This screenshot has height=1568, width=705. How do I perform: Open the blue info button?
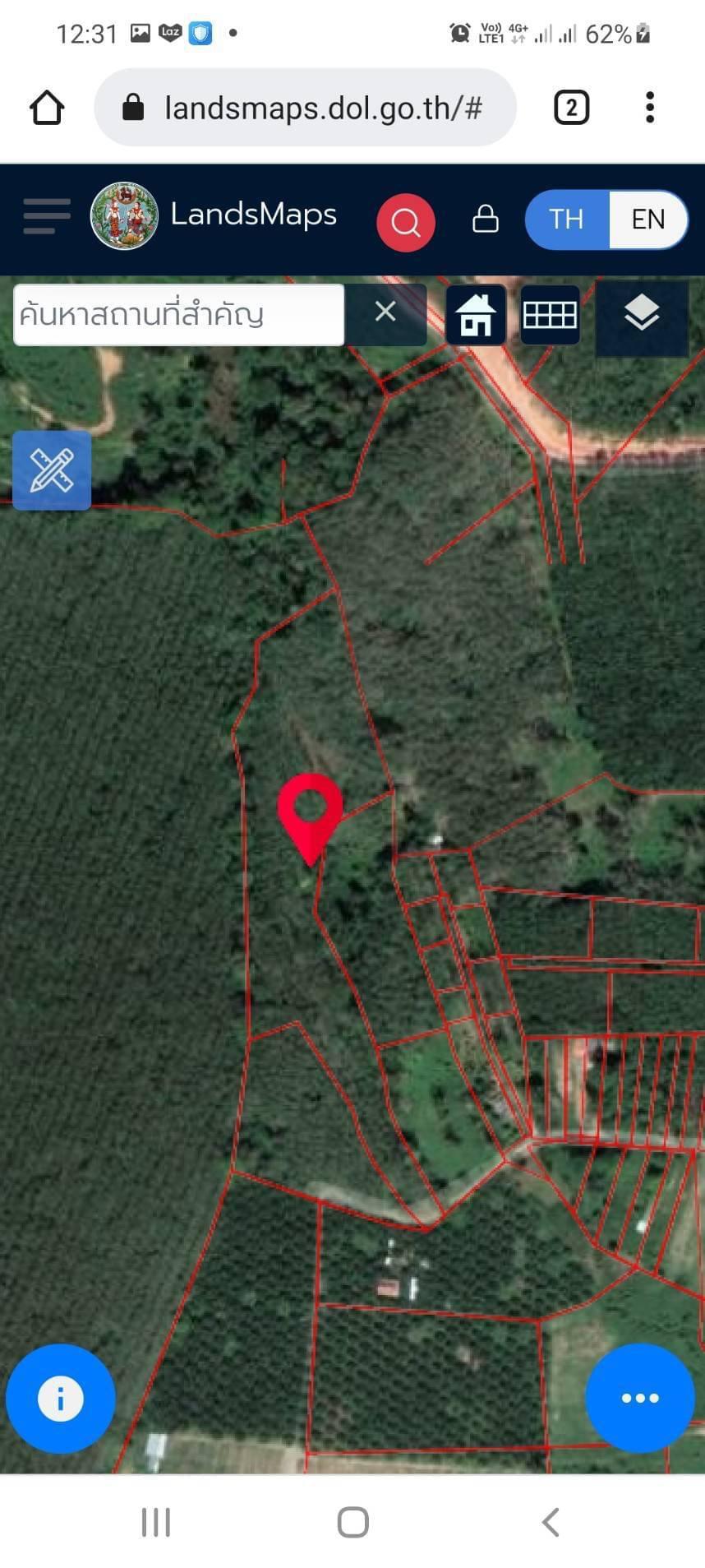pos(61,1399)
